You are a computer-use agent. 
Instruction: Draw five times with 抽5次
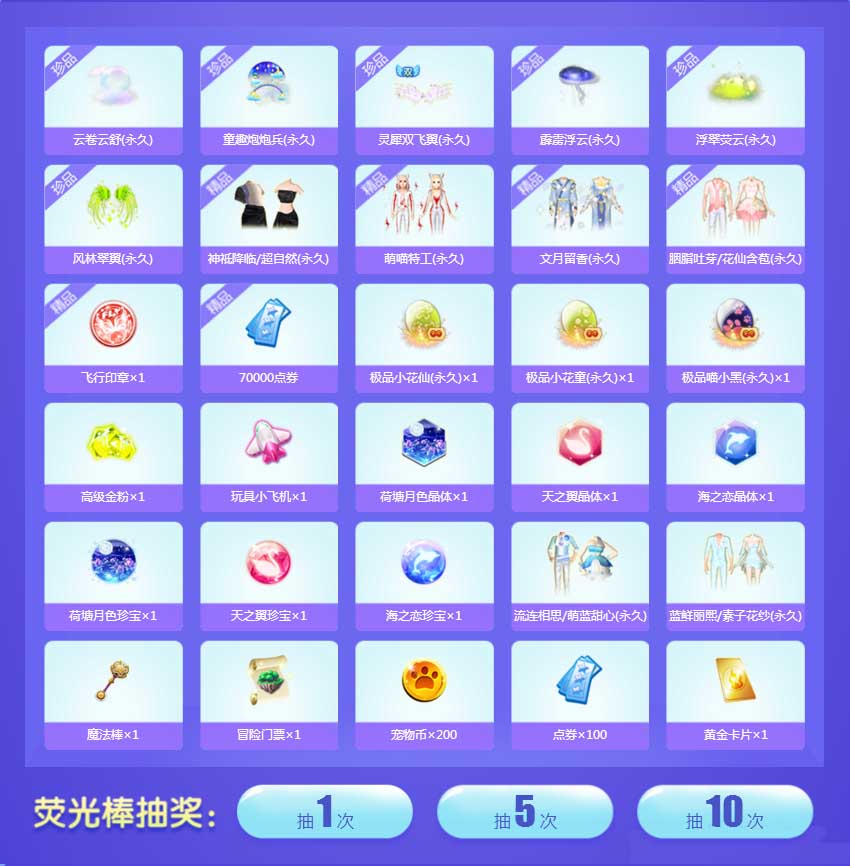[525, 812]
